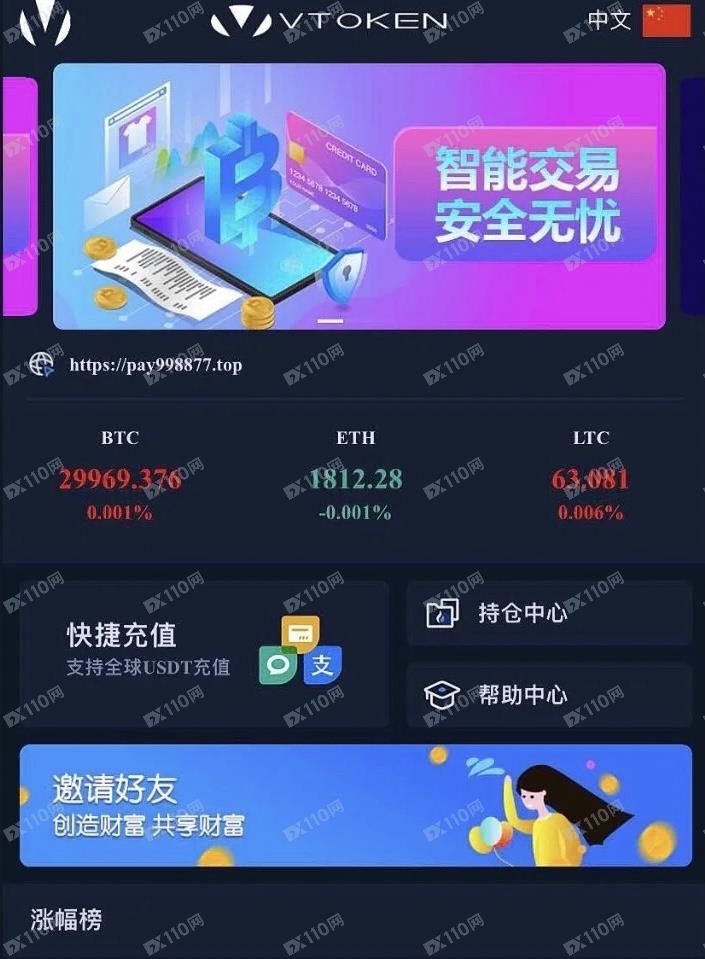Viewport: 705px width, 959px height.
Task: Open the LTC price quote
Action: pos(590,477)
